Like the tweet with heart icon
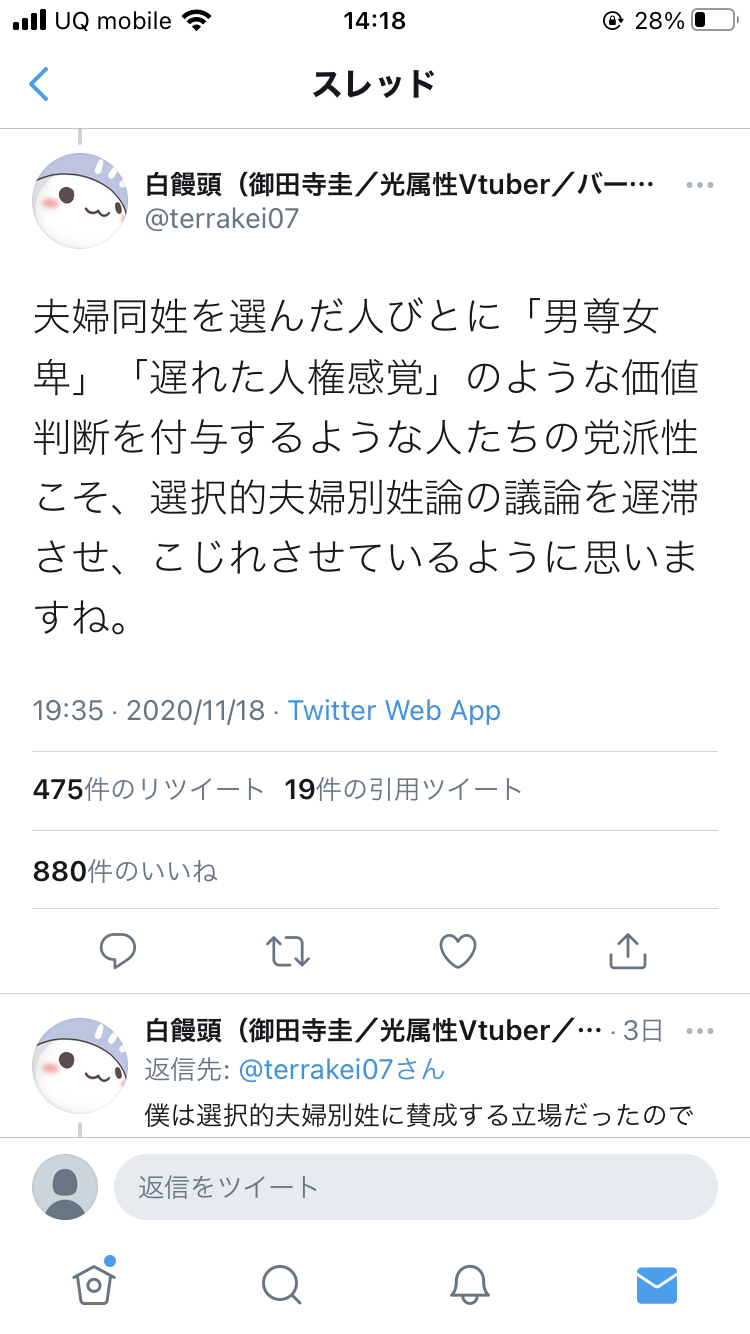The image size is (750, 1334). pyautogui.click(x=458, y=951)
